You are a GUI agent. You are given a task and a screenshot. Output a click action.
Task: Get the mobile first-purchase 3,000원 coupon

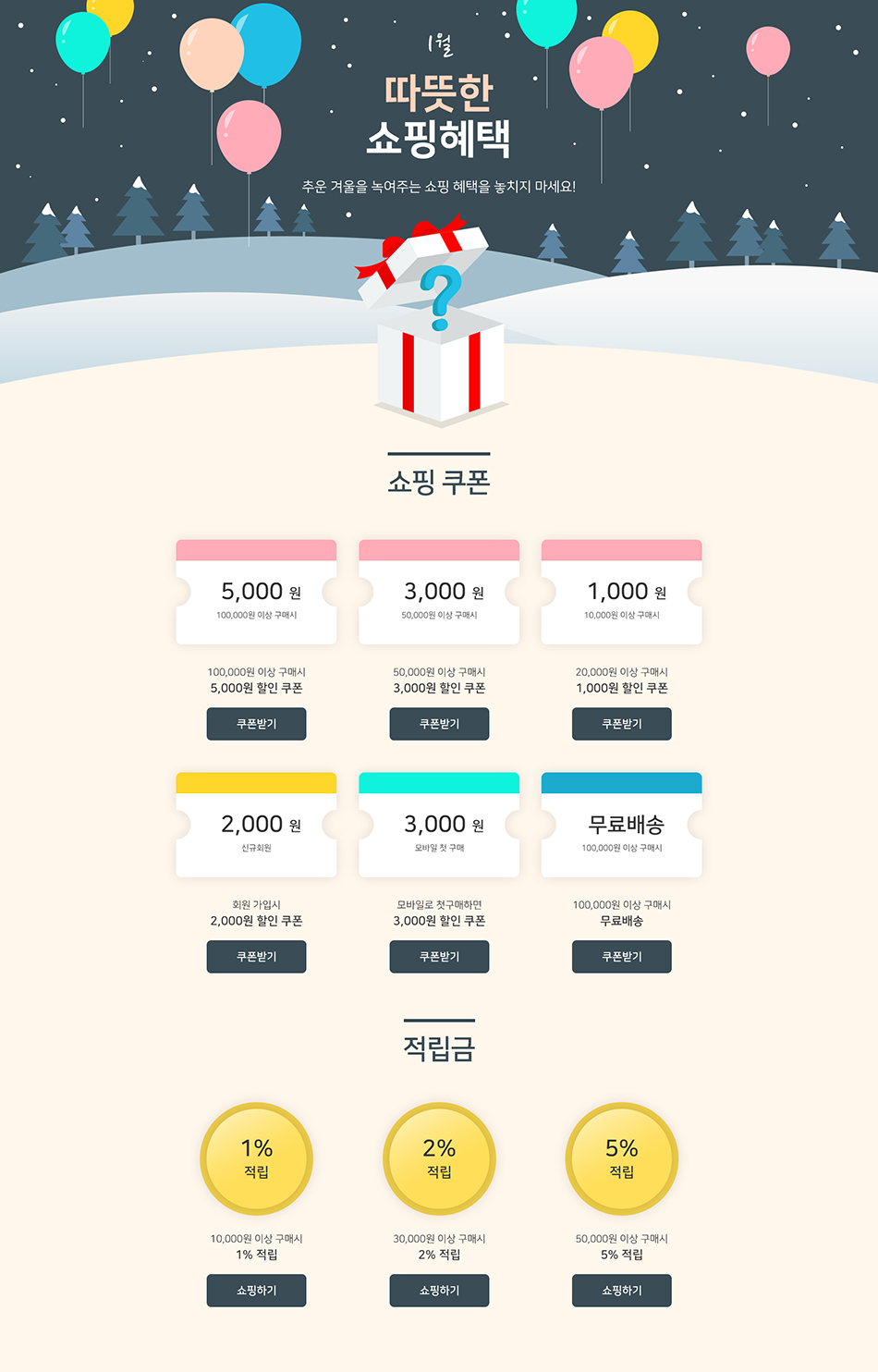click(439, 957)
